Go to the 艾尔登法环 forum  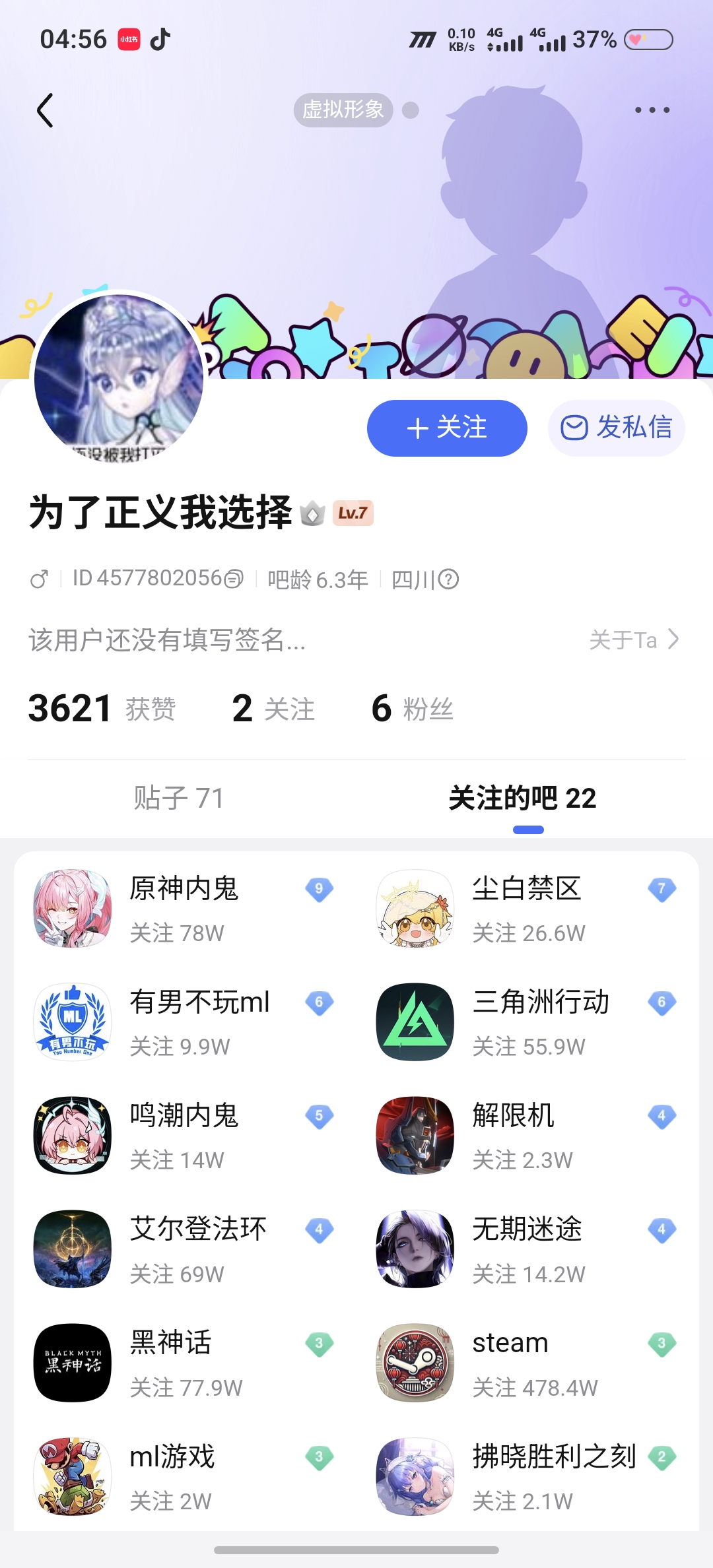(197, 1249)
